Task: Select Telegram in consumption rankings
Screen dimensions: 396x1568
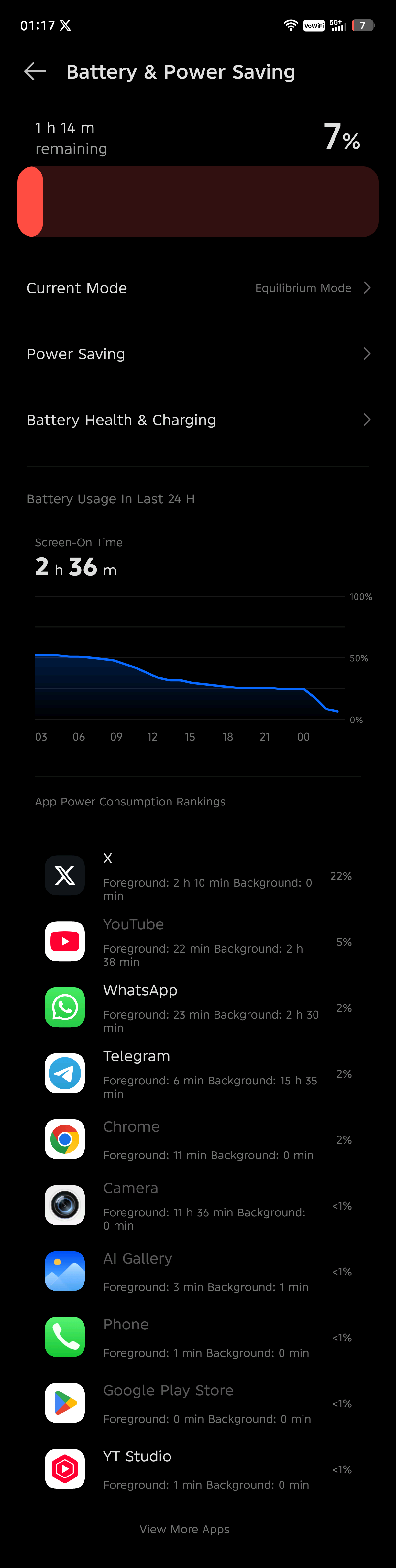Action: coord(198,1074)
